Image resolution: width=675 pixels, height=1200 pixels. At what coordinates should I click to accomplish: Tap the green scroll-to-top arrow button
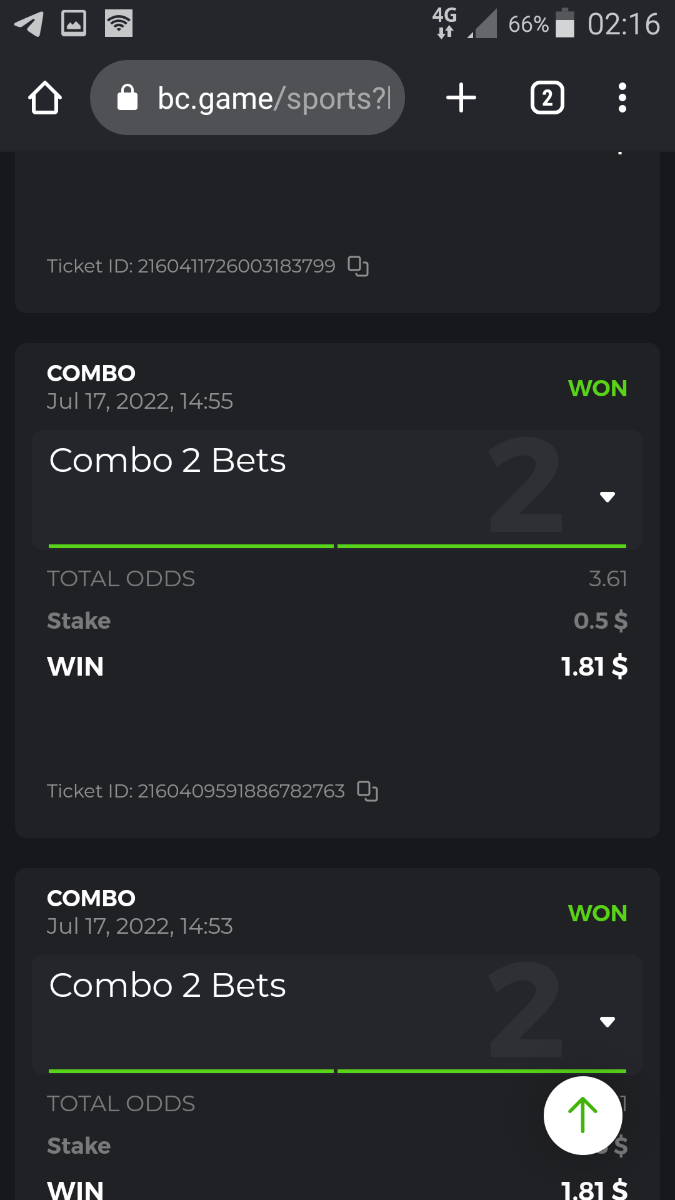(x=582, y=1116)
